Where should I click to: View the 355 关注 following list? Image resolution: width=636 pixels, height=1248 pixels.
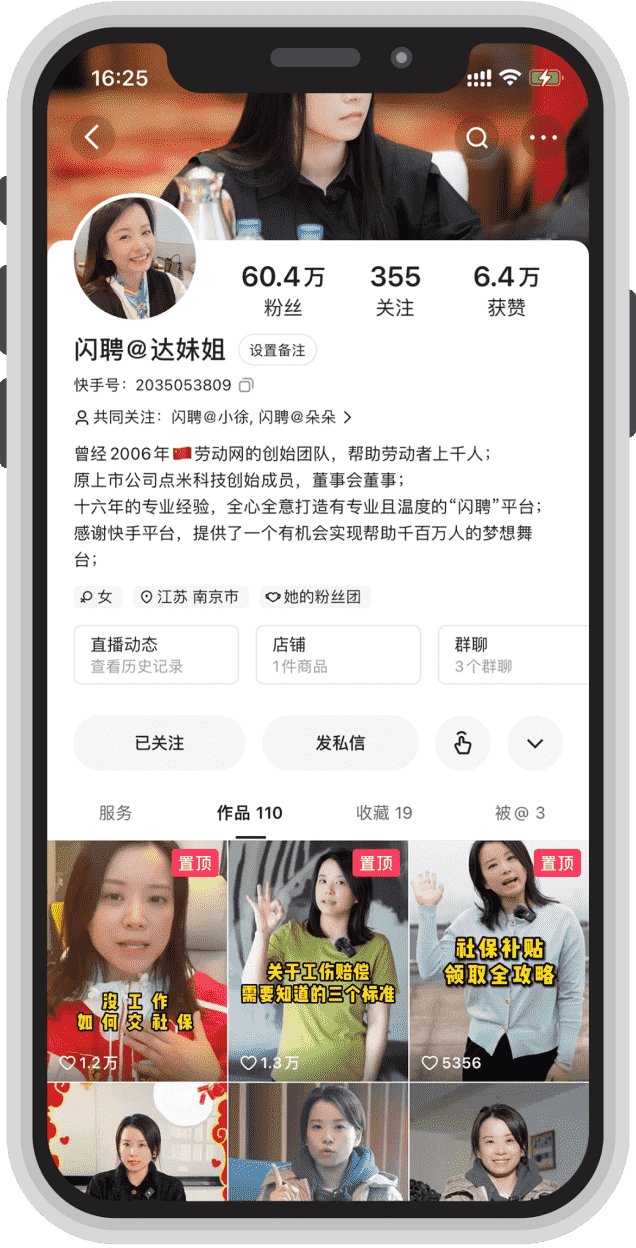click(x=395, y=290)
